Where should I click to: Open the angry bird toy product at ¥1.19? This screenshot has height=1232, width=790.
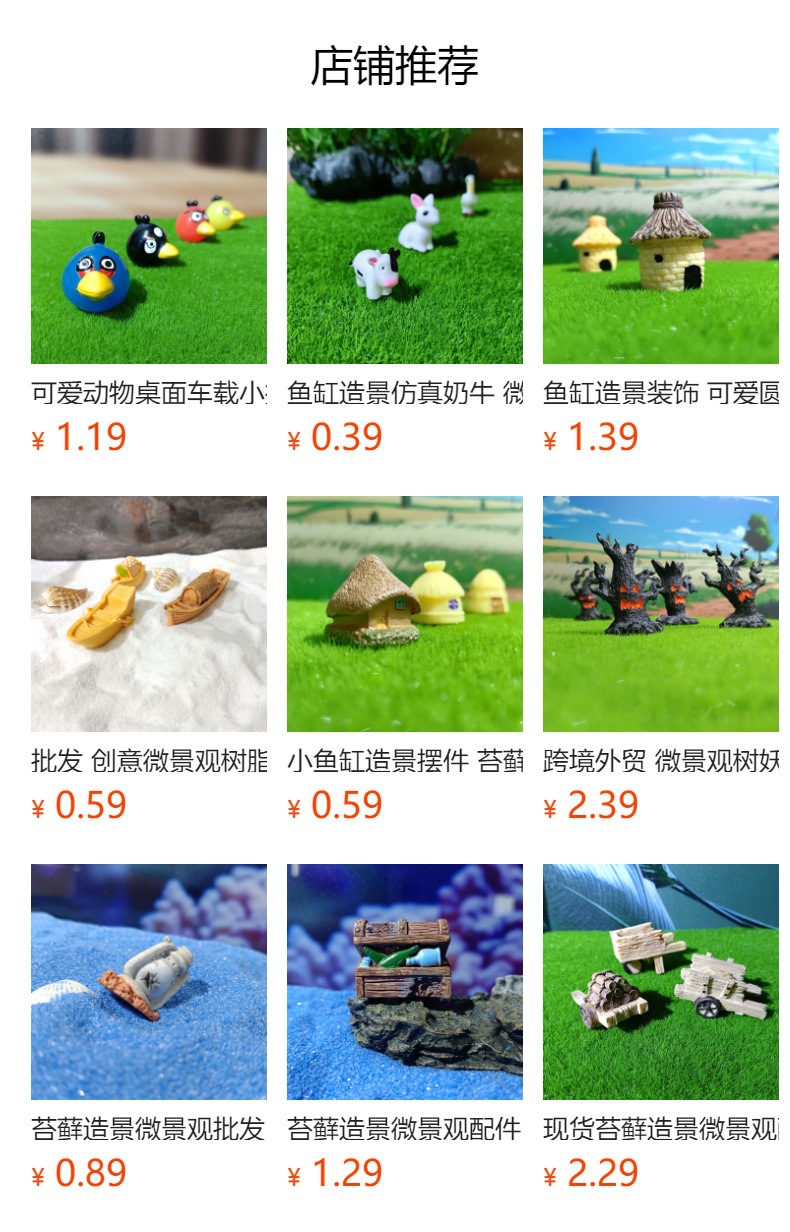pos(149,246)
